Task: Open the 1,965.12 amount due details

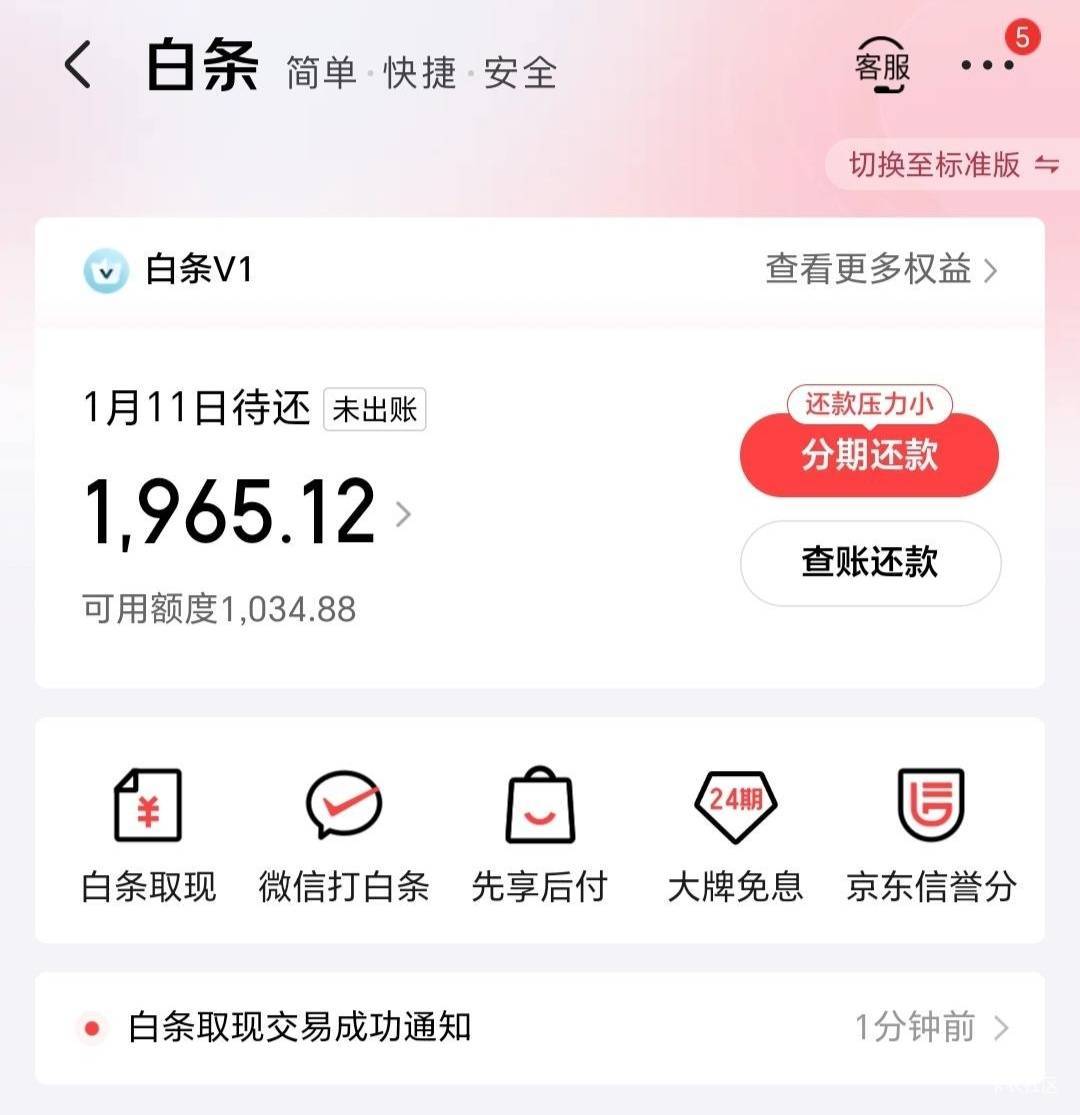Action: (247, 512)
